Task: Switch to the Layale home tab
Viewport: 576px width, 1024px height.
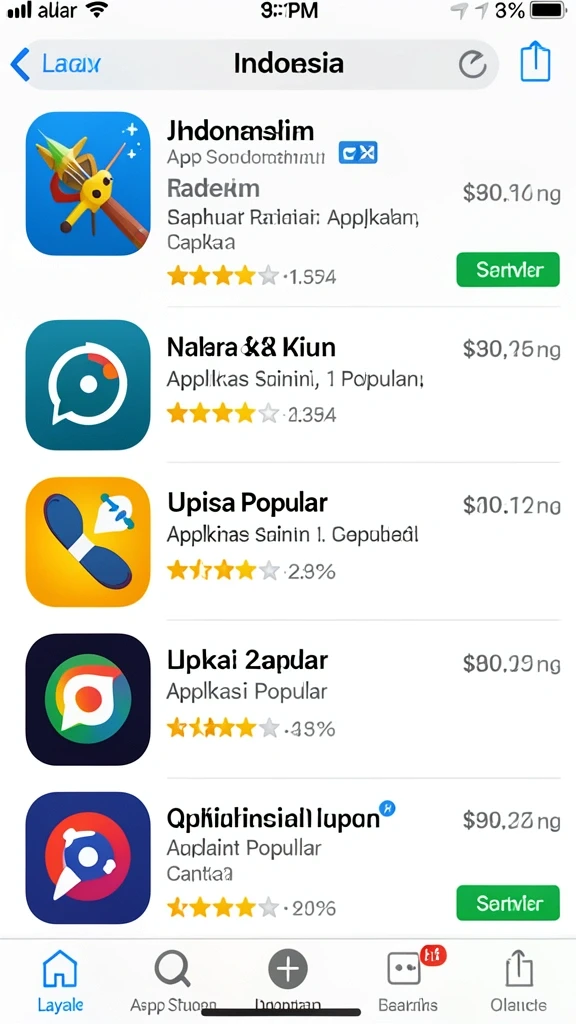Action: pyautogui.click(x=59, y=980)
